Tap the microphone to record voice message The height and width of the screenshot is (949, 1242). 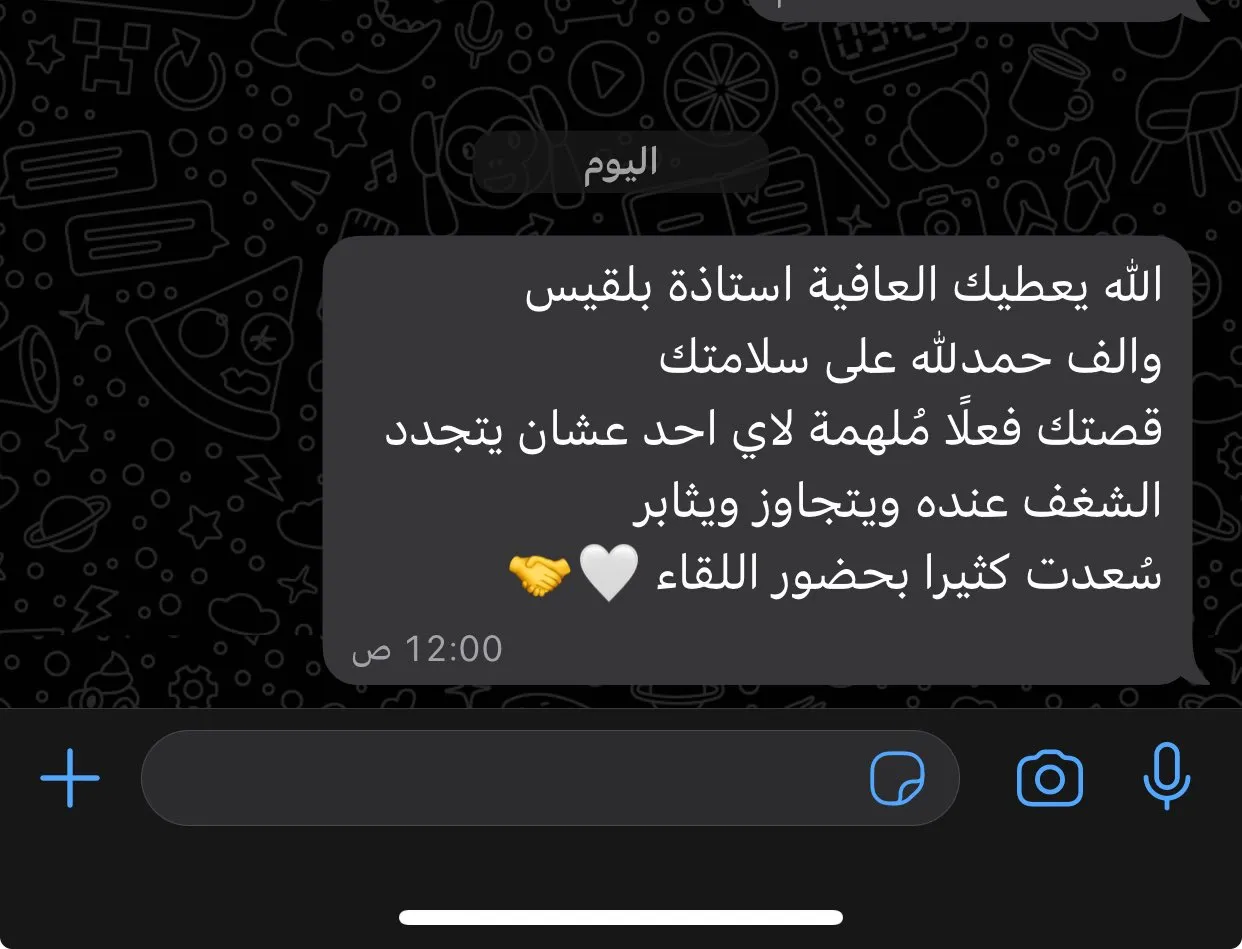pyautogui.click(x=1166, y=776)
